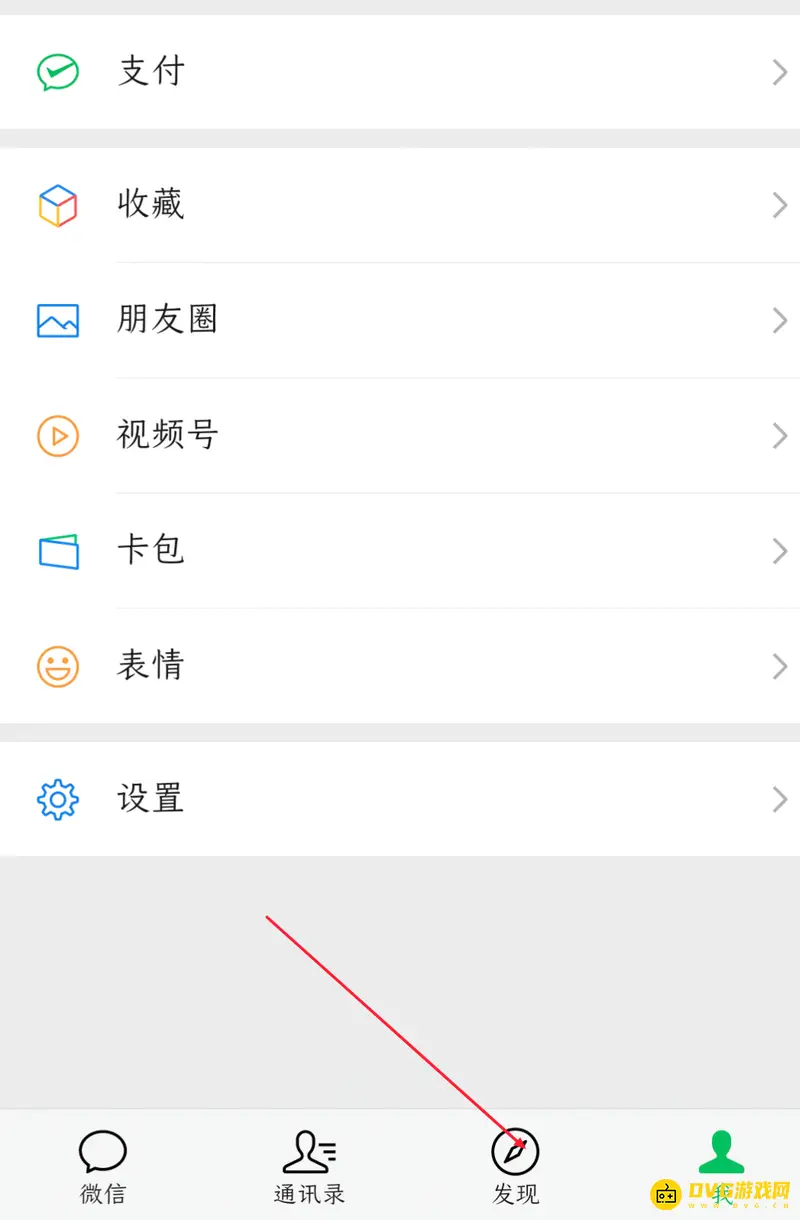Open the 表情 list row
800x1220 pixels.
point(150,666)
